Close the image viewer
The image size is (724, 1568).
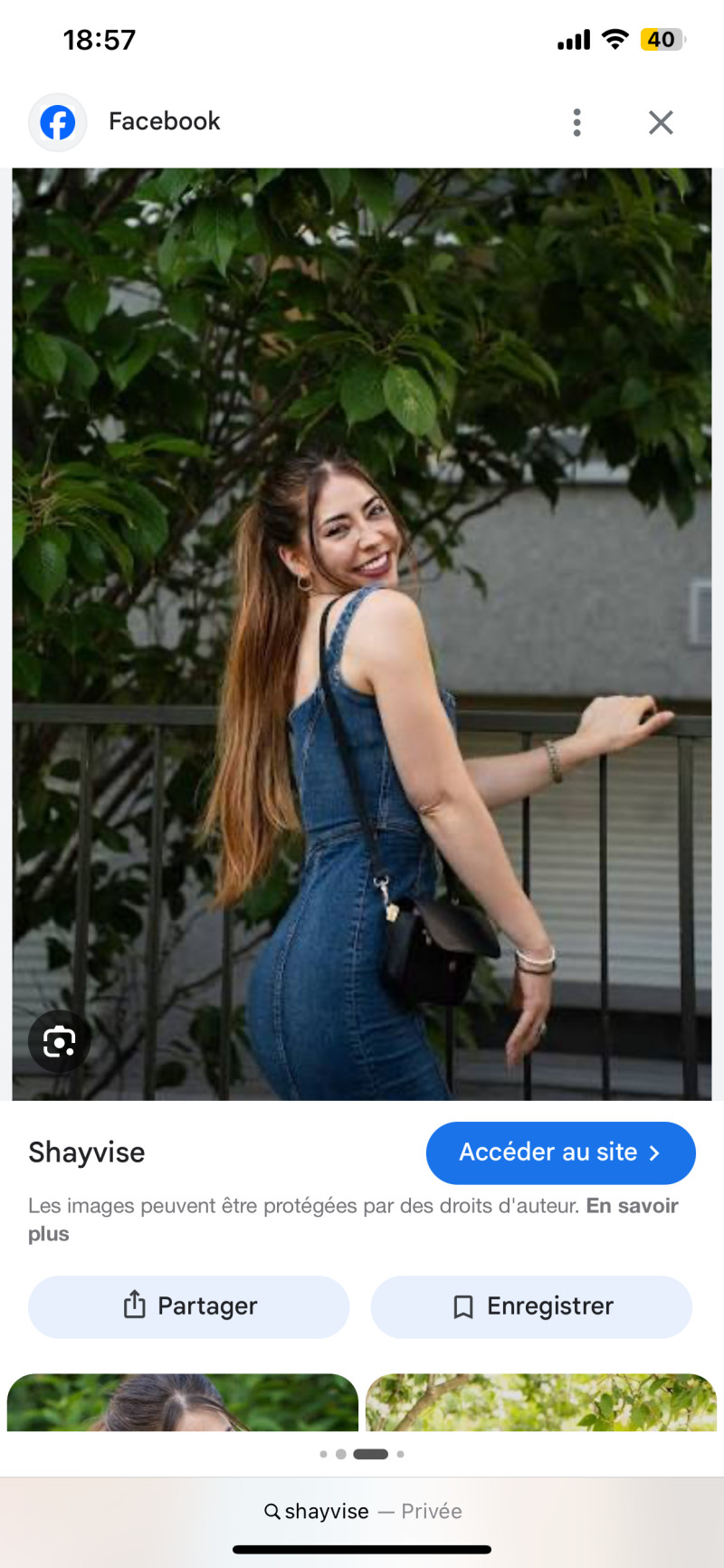[x=661, y=122]
